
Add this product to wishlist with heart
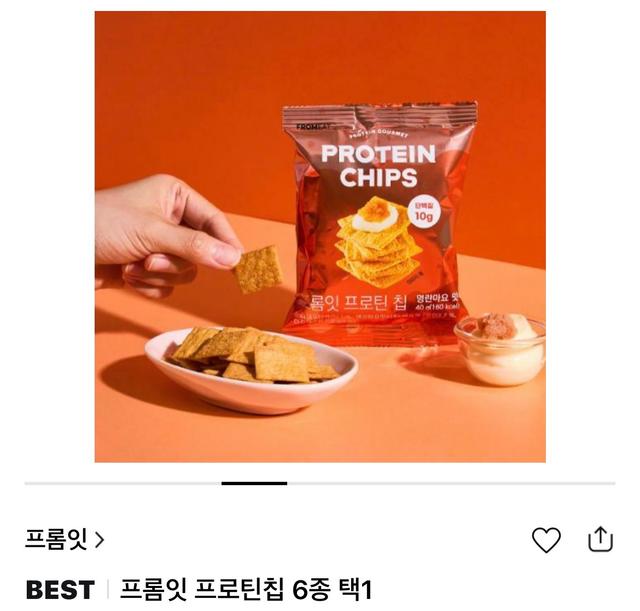tap(546, 540)
